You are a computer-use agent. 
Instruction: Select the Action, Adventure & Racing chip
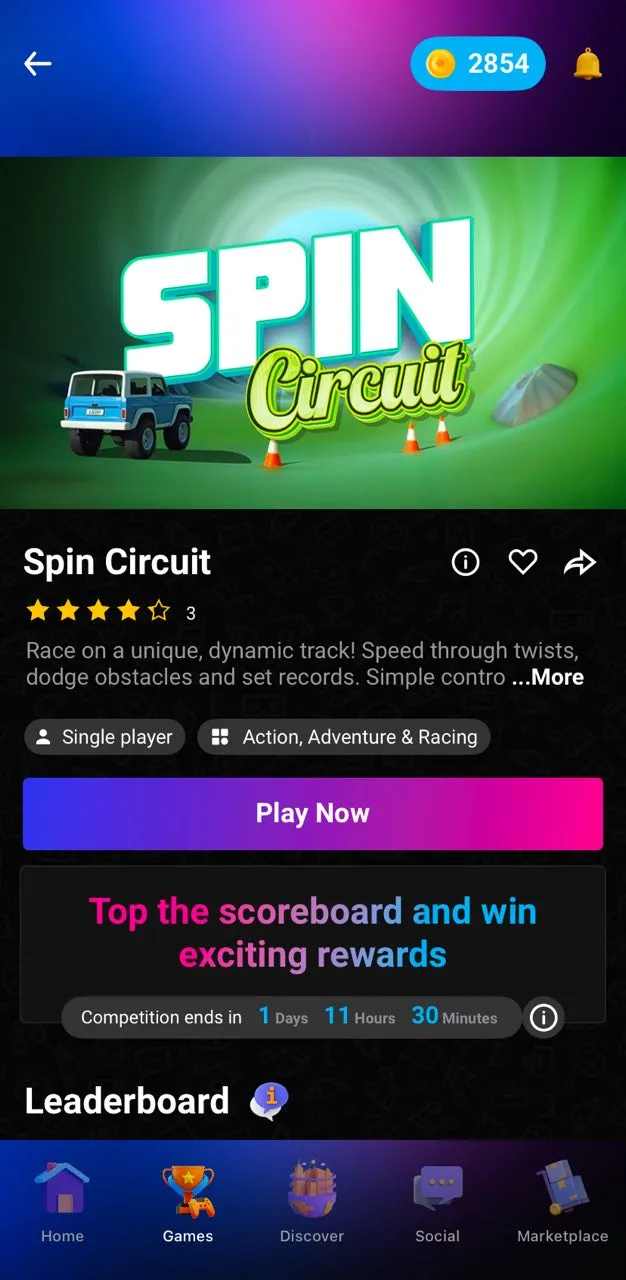tap(344, 737)
